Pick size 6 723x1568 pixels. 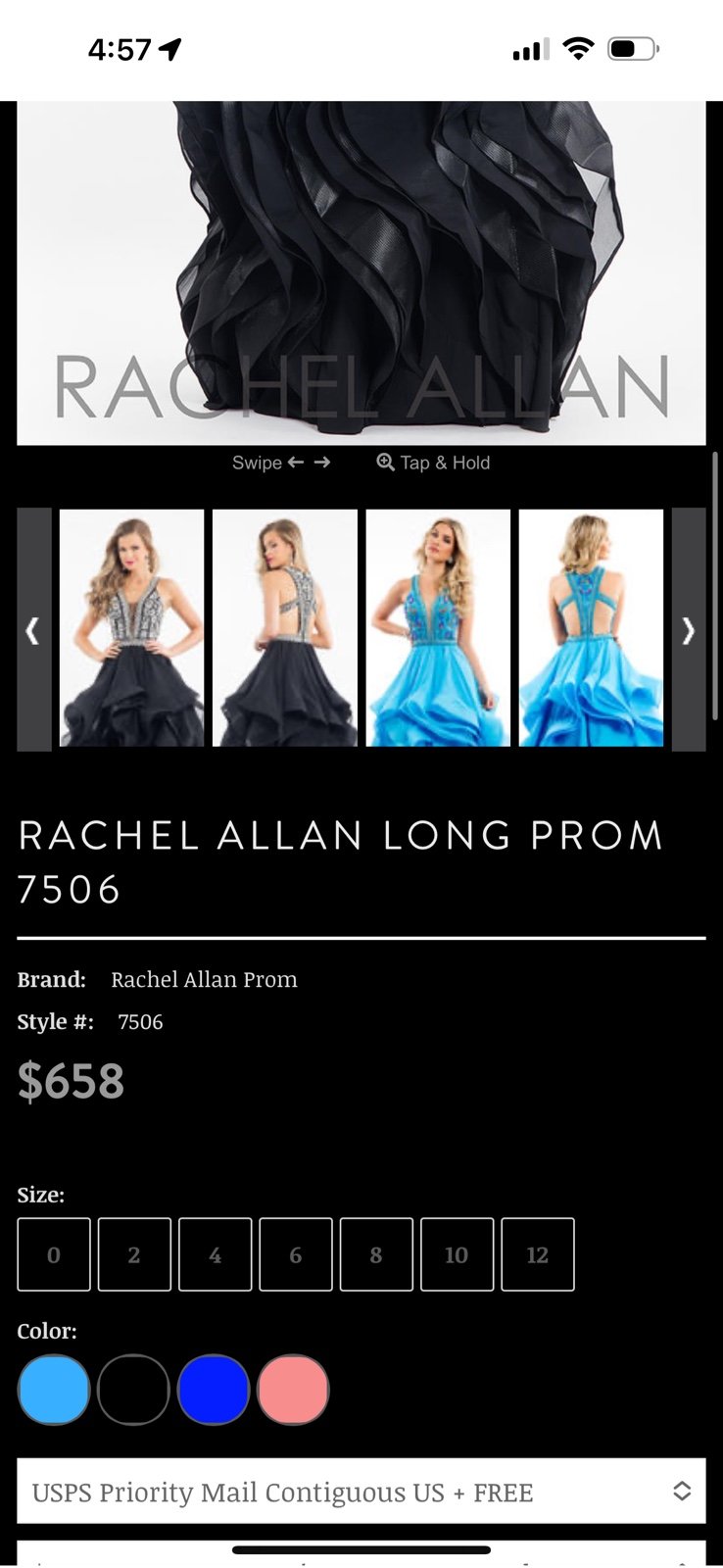tap(296, 1254)
